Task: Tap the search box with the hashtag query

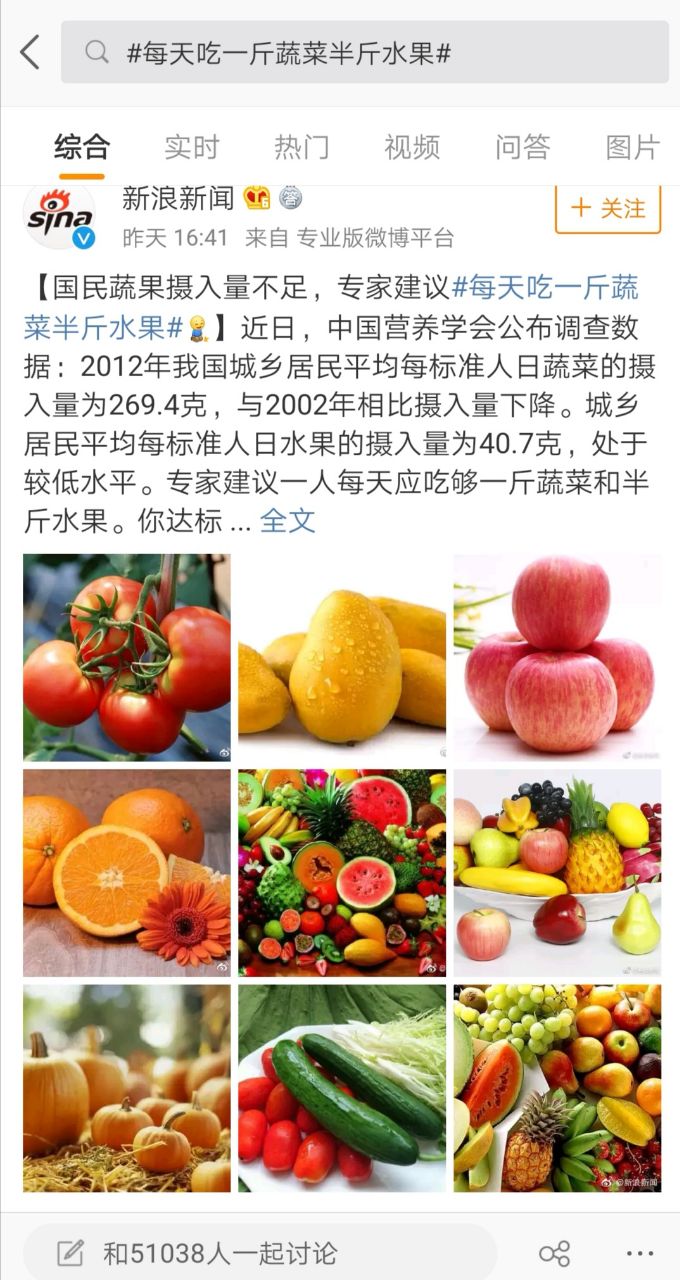Action: tap(365, 52)
